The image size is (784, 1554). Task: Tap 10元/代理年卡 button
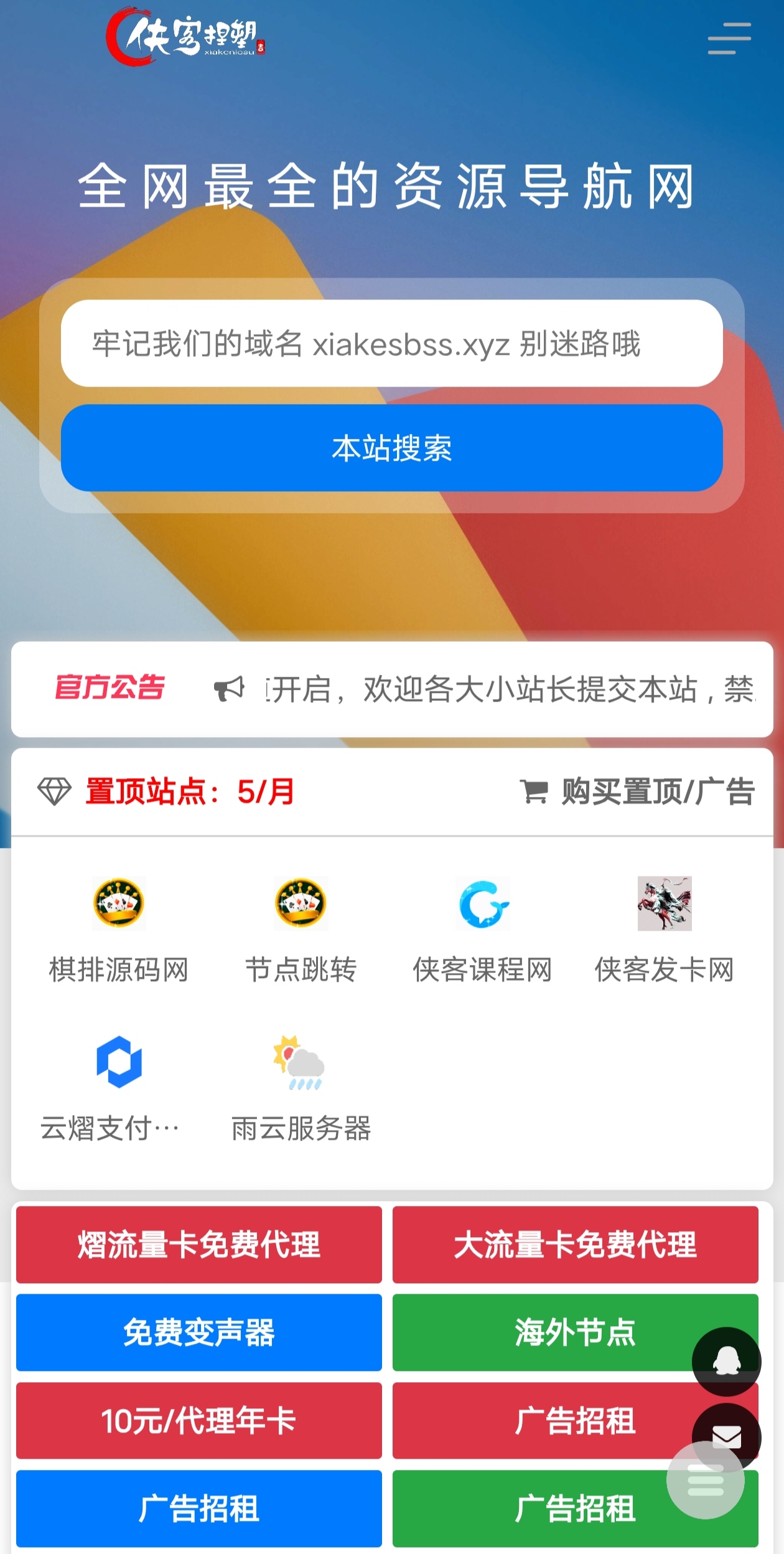(198, 1421)
